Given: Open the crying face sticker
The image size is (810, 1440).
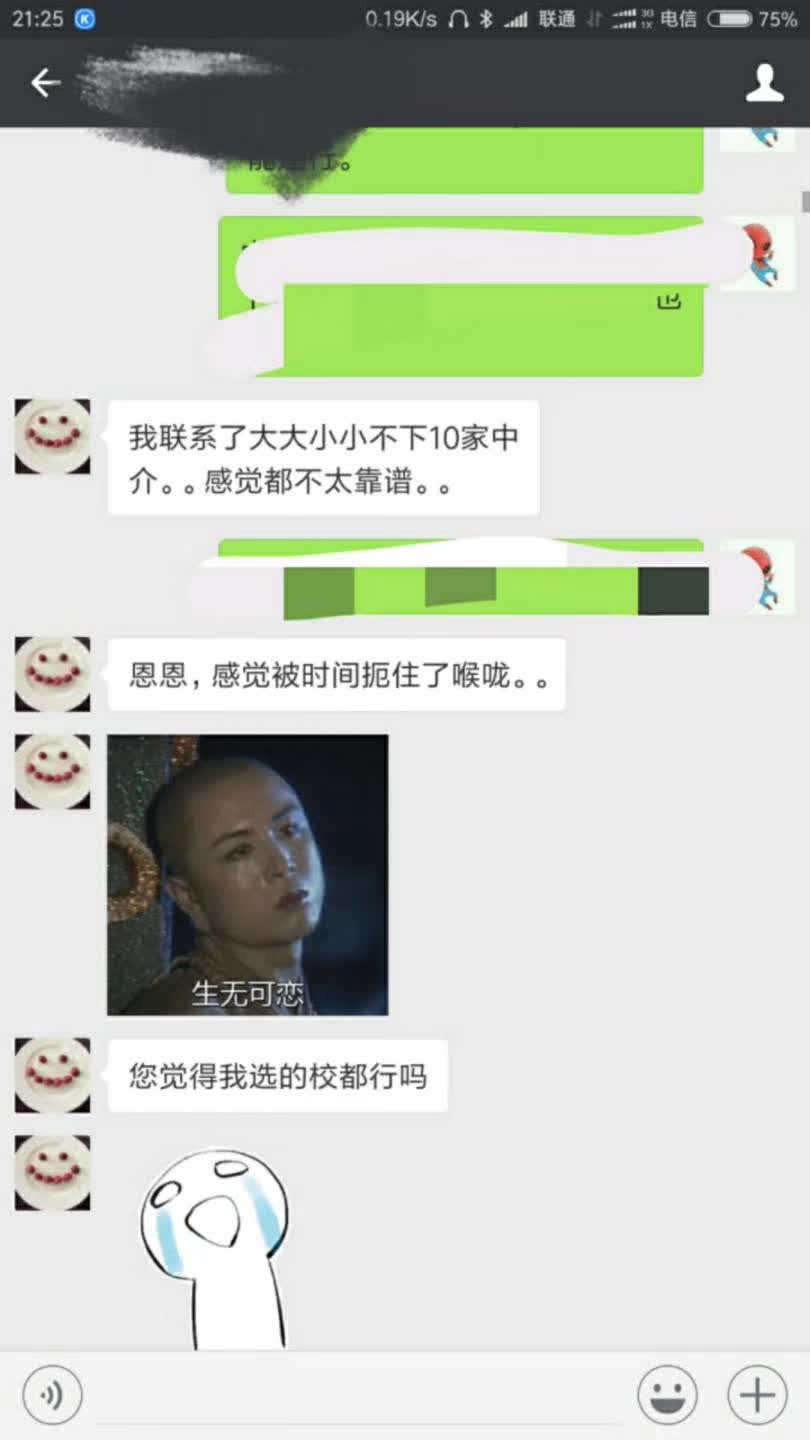Looking at the screenshot, I should pyautogui.click(x=213, y=1245).
